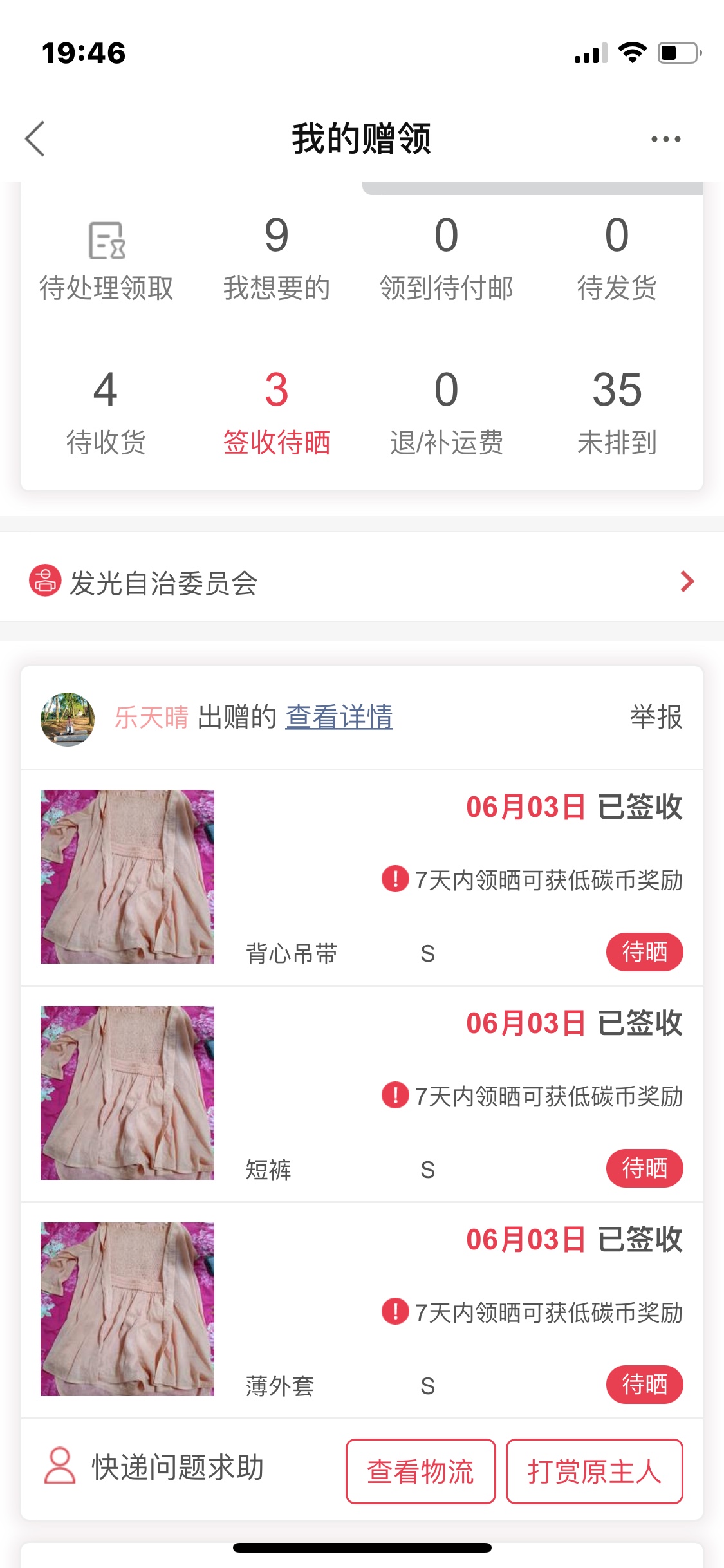Report this gift via 举报
Viewport: 724px width, 1568px height.
656,717
